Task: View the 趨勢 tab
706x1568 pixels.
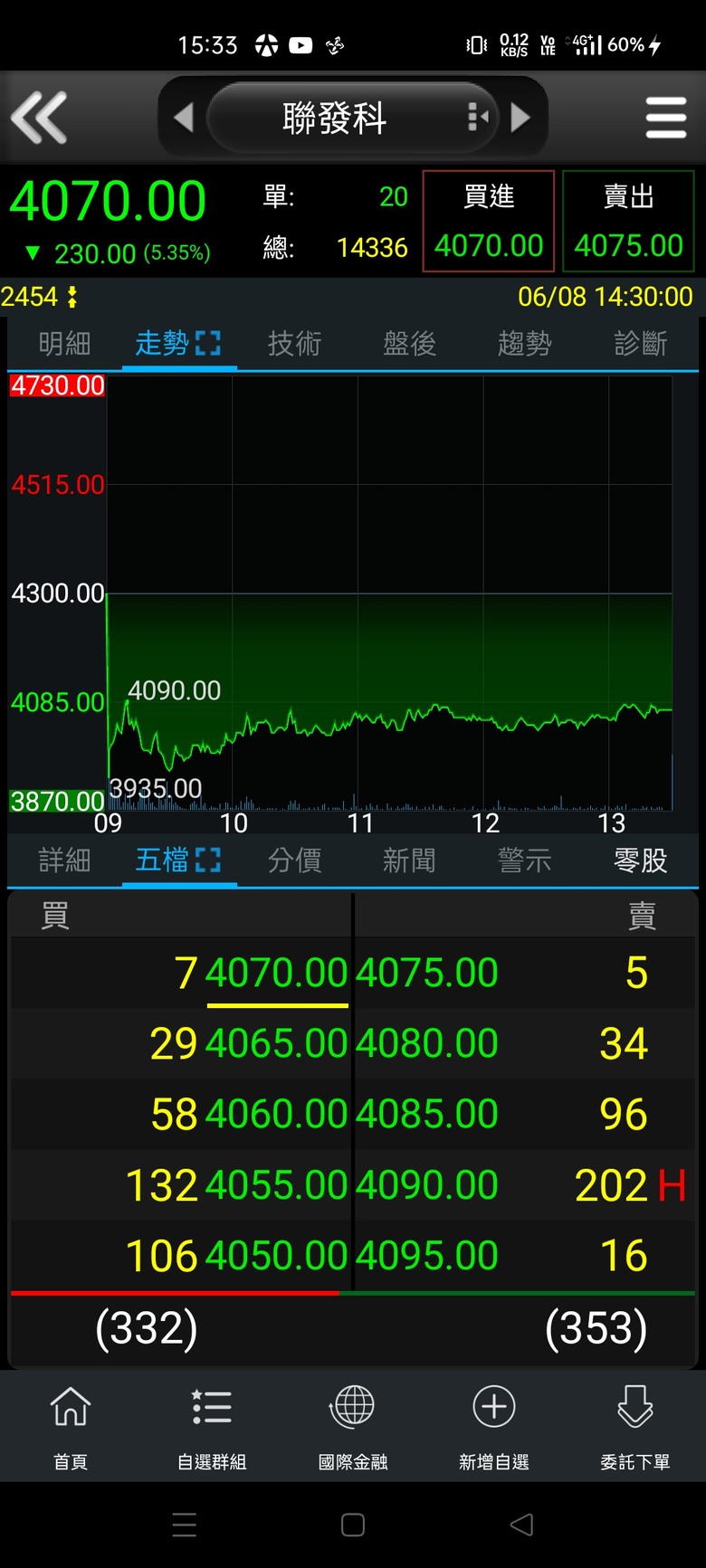Action: 524,343
